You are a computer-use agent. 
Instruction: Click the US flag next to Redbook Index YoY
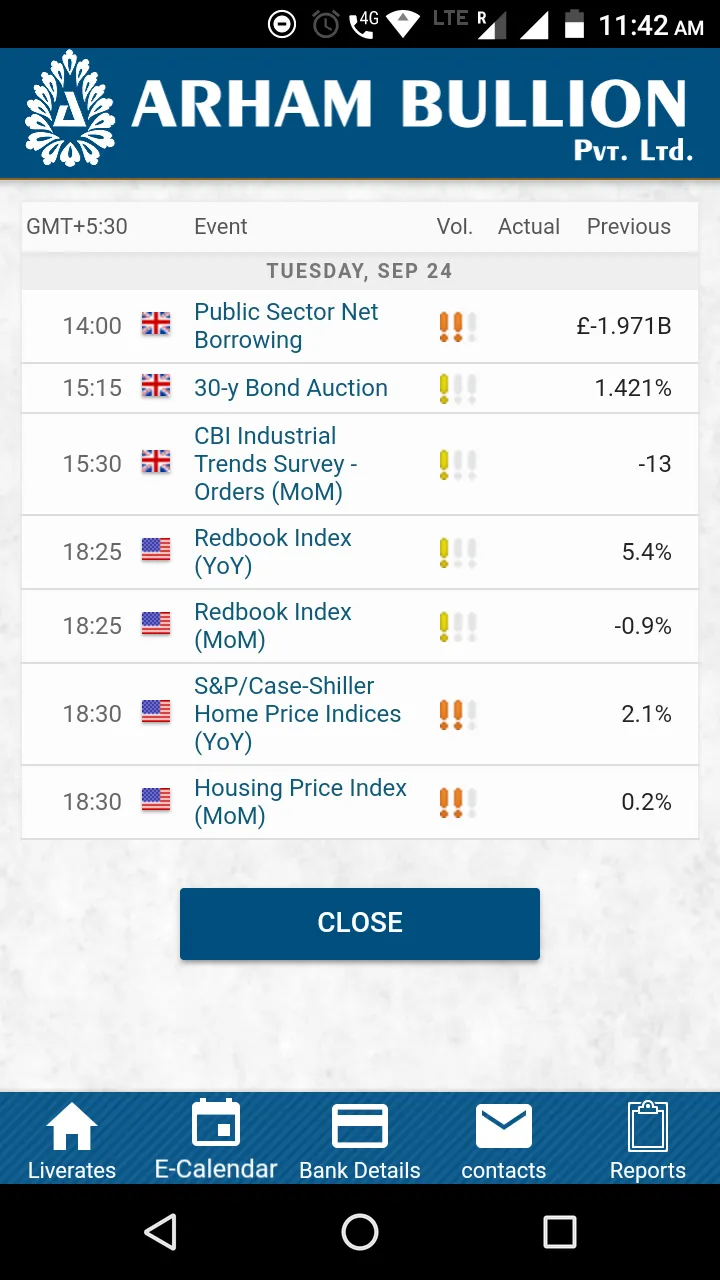tap(156, 551)
